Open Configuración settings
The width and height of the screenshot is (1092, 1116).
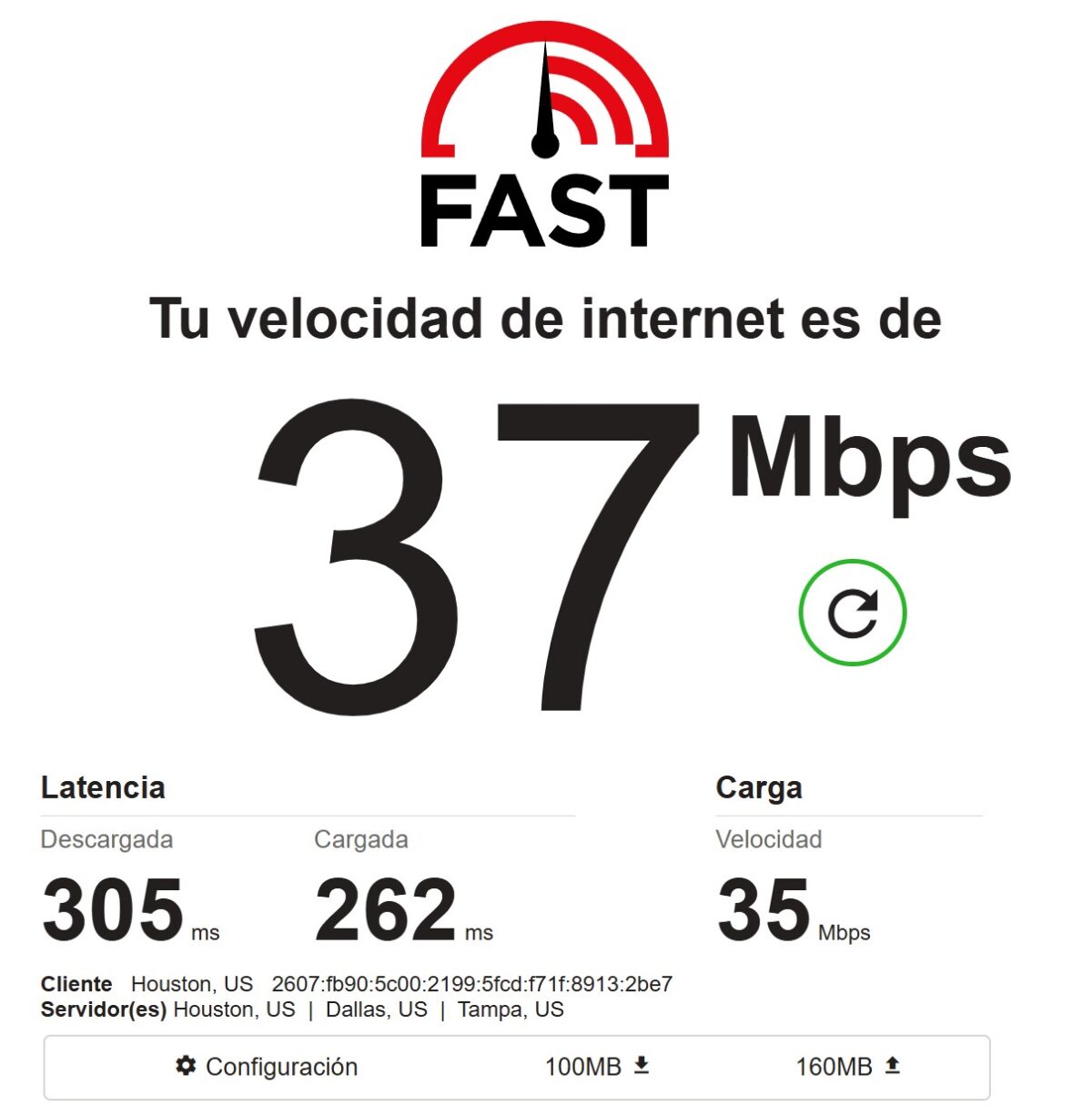coord(267,1066)
